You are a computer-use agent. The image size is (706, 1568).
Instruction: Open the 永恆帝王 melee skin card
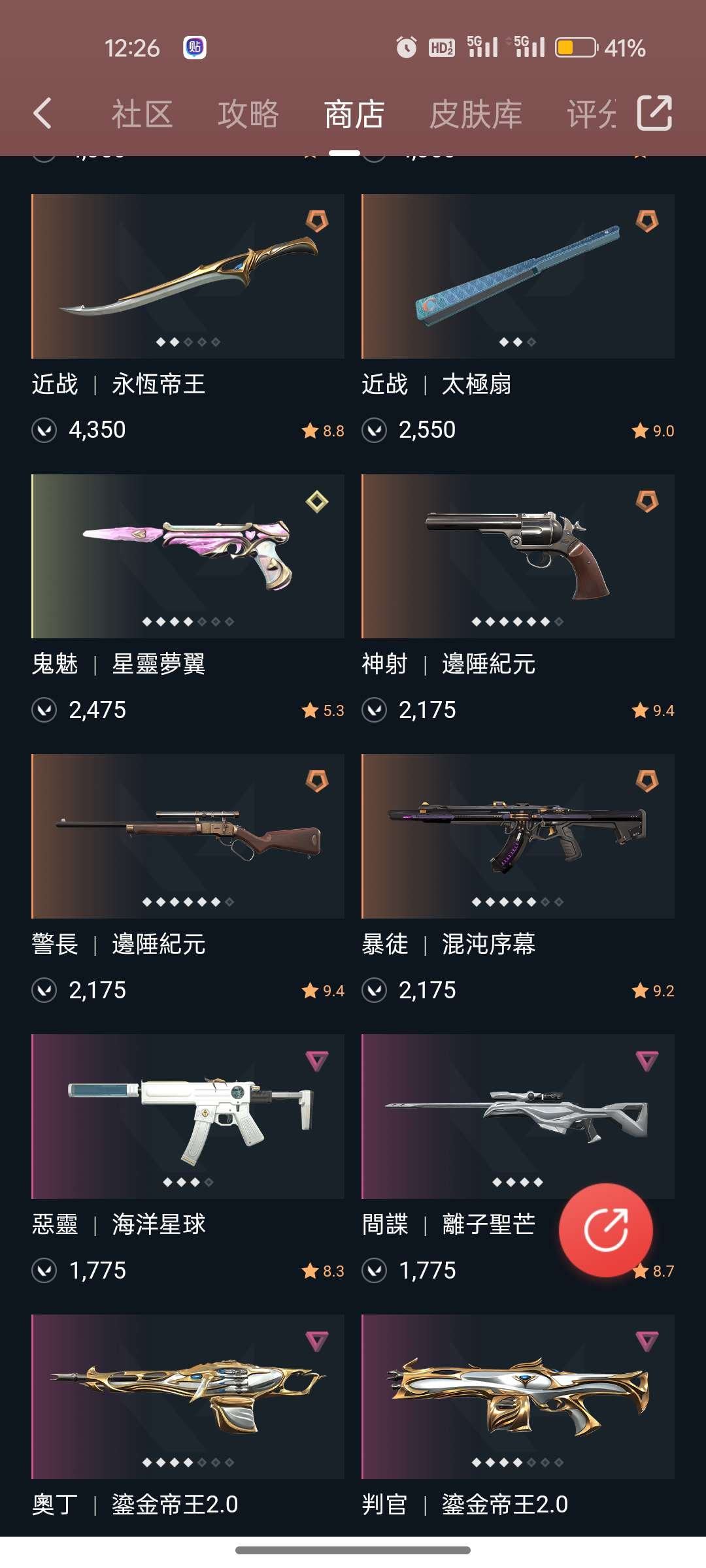coord(185,274)
